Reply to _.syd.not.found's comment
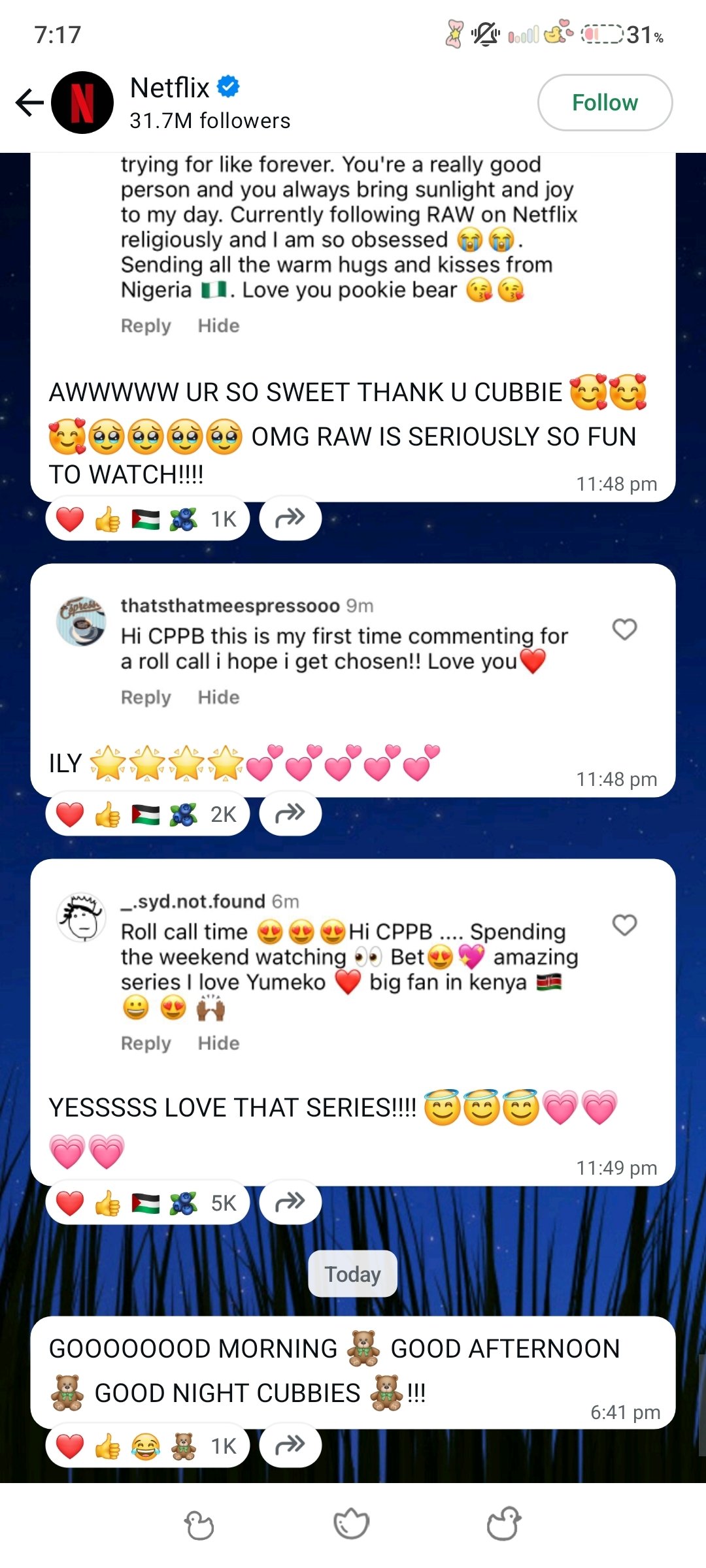This screenshot has height=1568, width=706. 146,1043
